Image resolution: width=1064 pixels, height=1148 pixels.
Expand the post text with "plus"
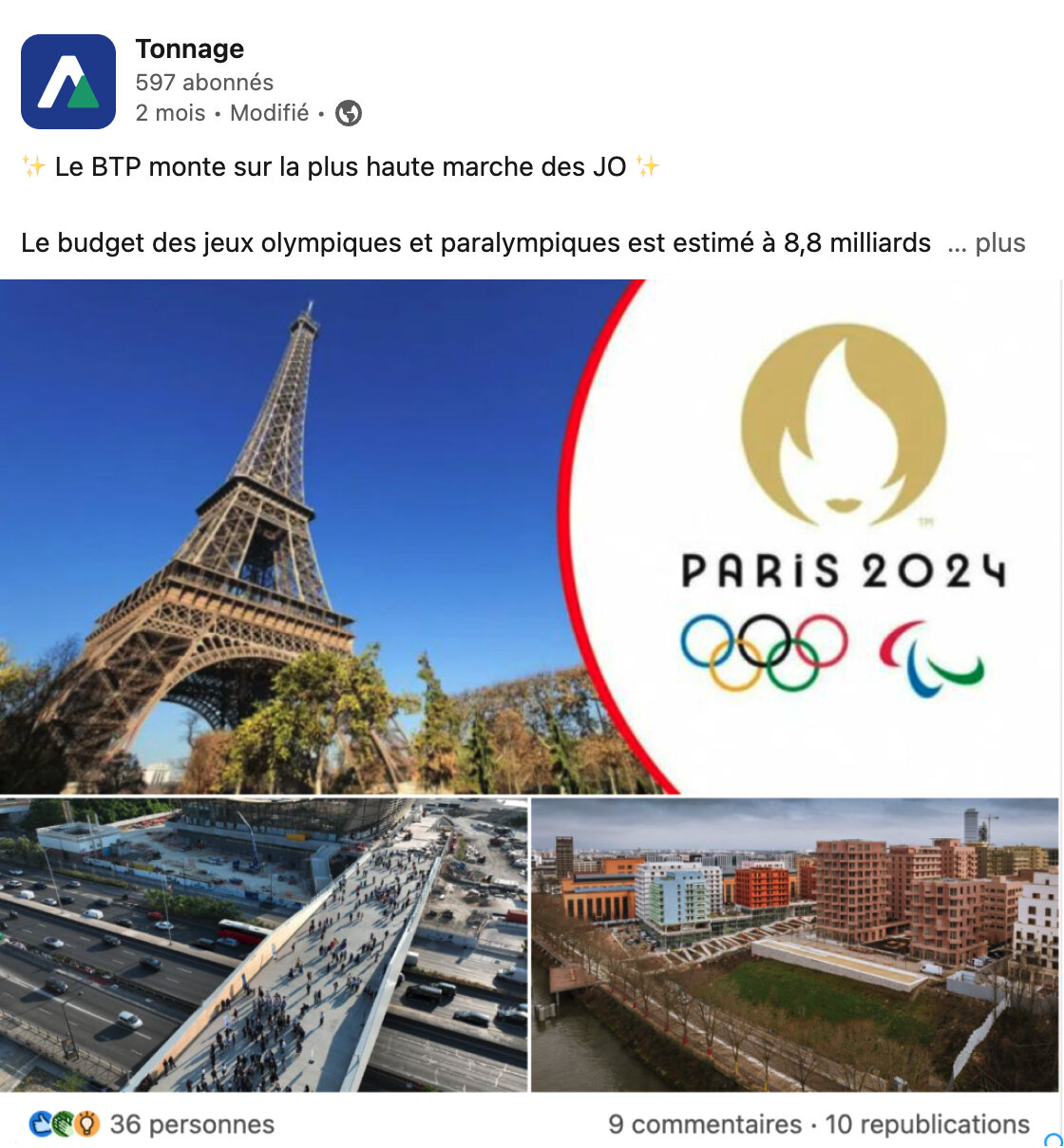pyautogui.click(x=999, y=243)
